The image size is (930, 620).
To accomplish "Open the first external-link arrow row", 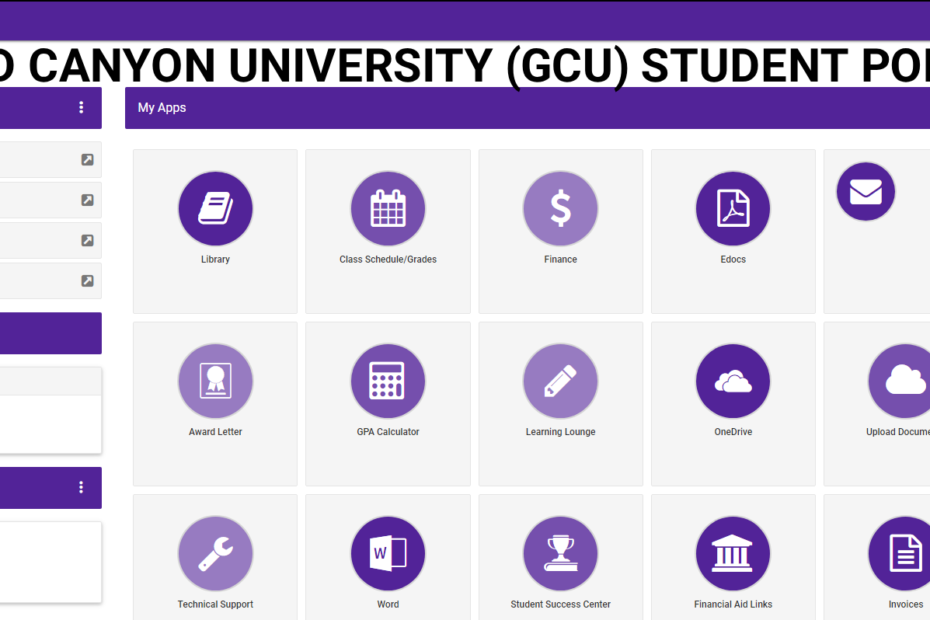I will coord(87,159).
